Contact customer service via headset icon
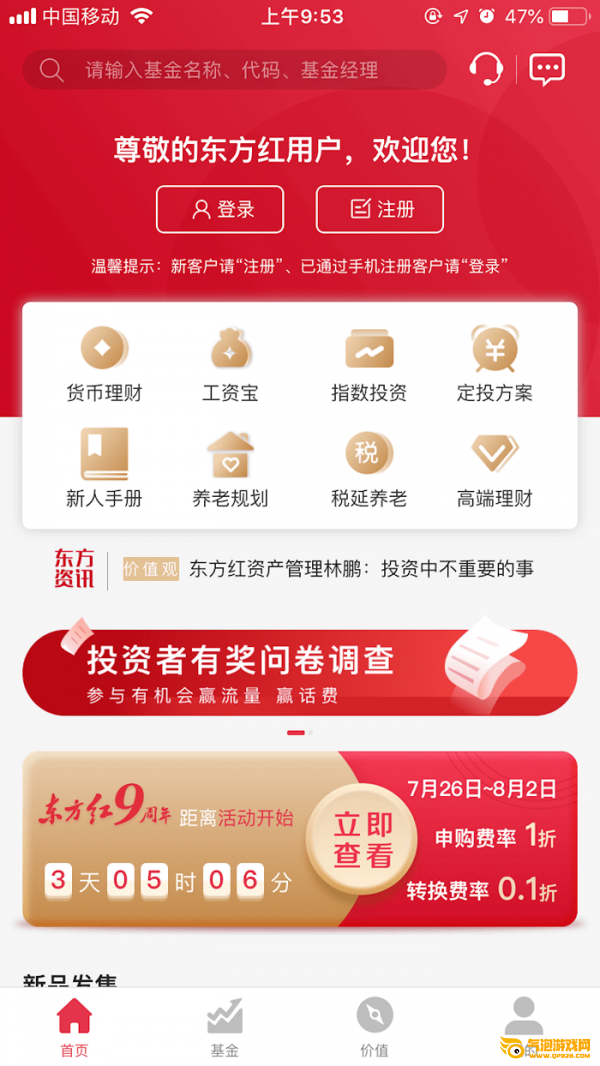600x1066 pixels. tap(485, 69)
